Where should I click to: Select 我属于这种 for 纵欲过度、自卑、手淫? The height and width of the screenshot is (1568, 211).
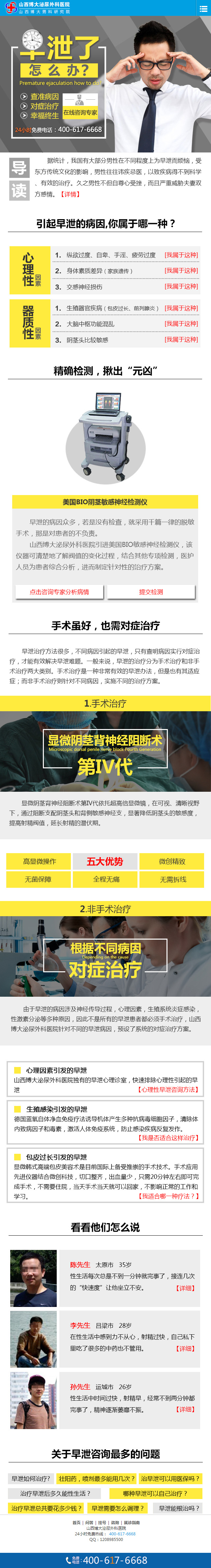(x=181, y=255)
